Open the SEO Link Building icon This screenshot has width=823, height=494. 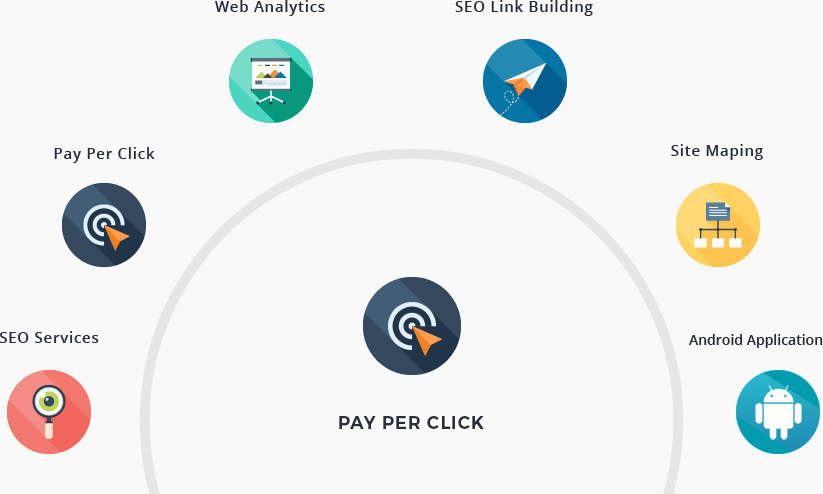525,80
